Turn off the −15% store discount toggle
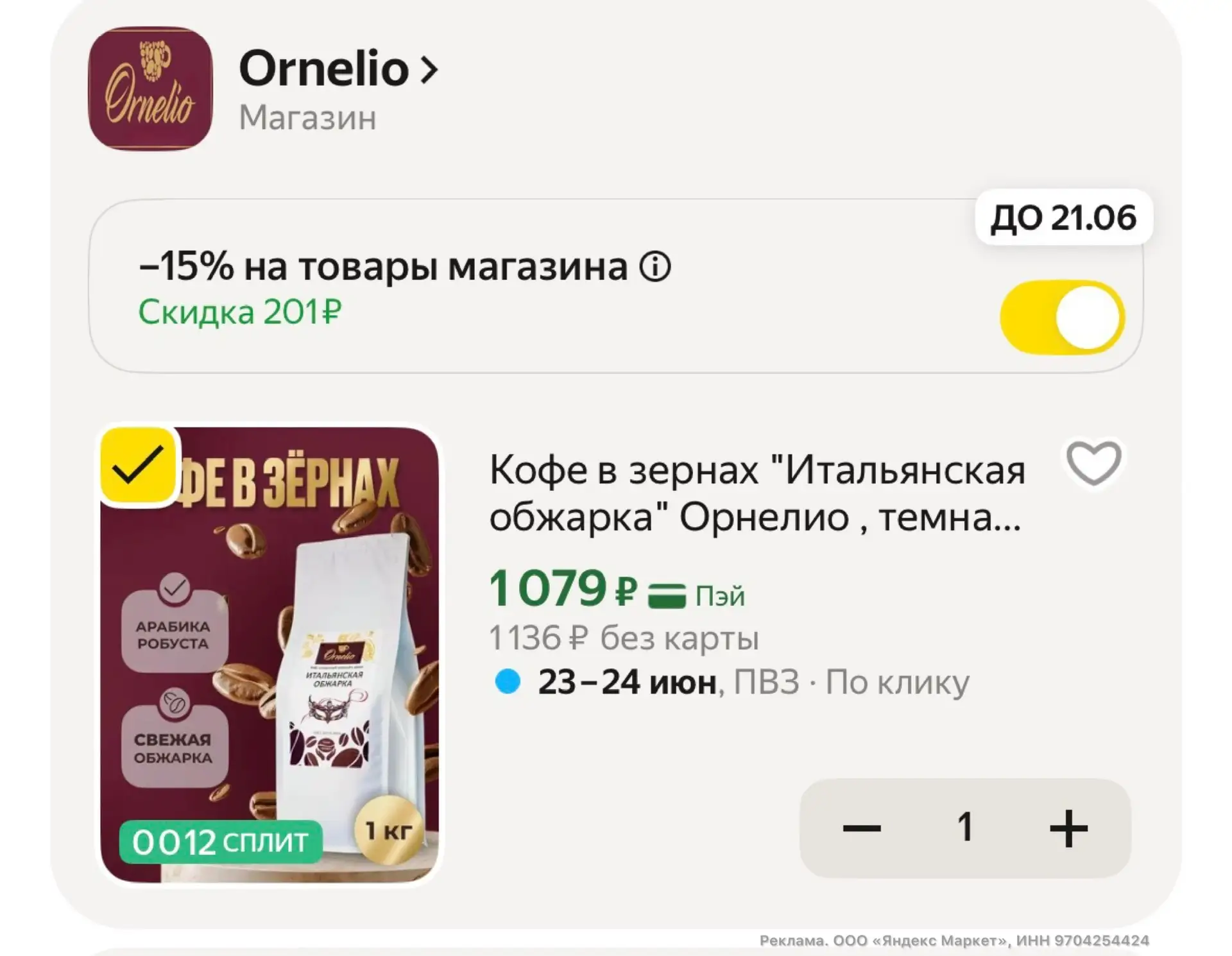 (1062, 317)
